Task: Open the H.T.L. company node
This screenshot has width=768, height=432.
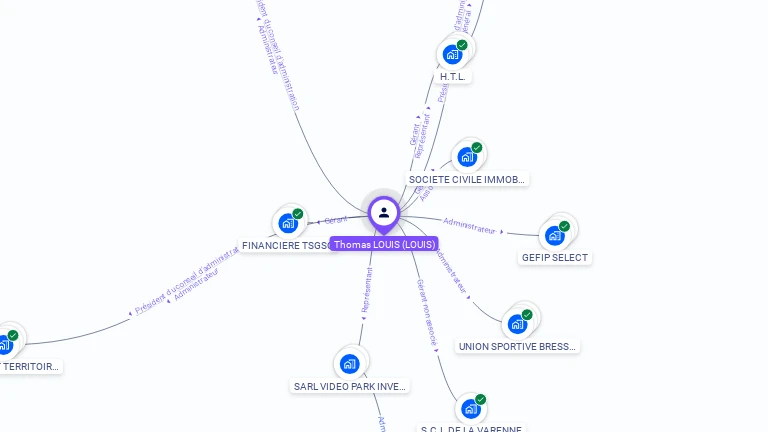Action: pyautogui.click(x=453, y=54)
